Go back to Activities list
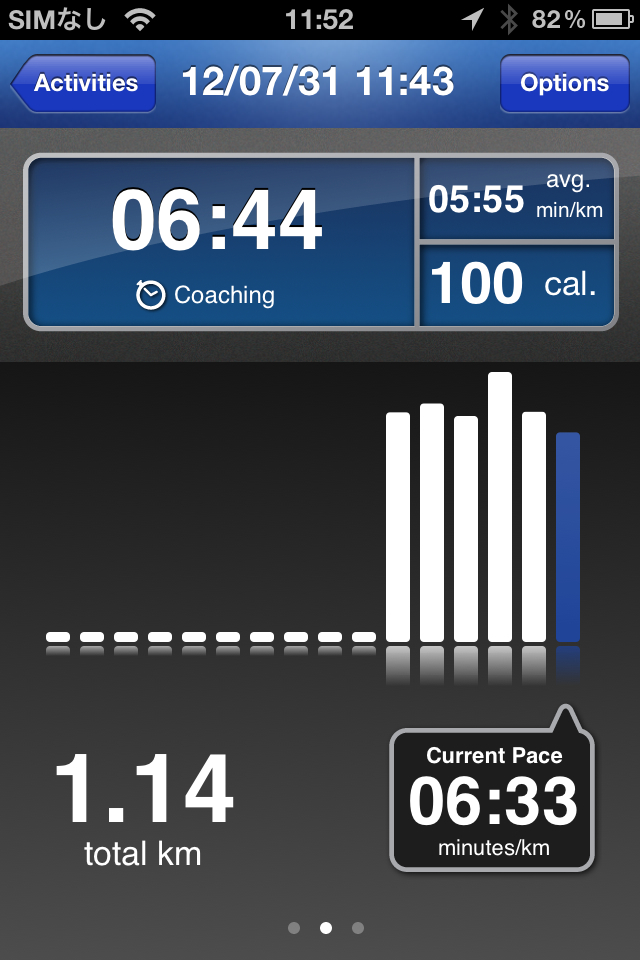Viewport: 640px width, 960px height. [x=84, y=83]
